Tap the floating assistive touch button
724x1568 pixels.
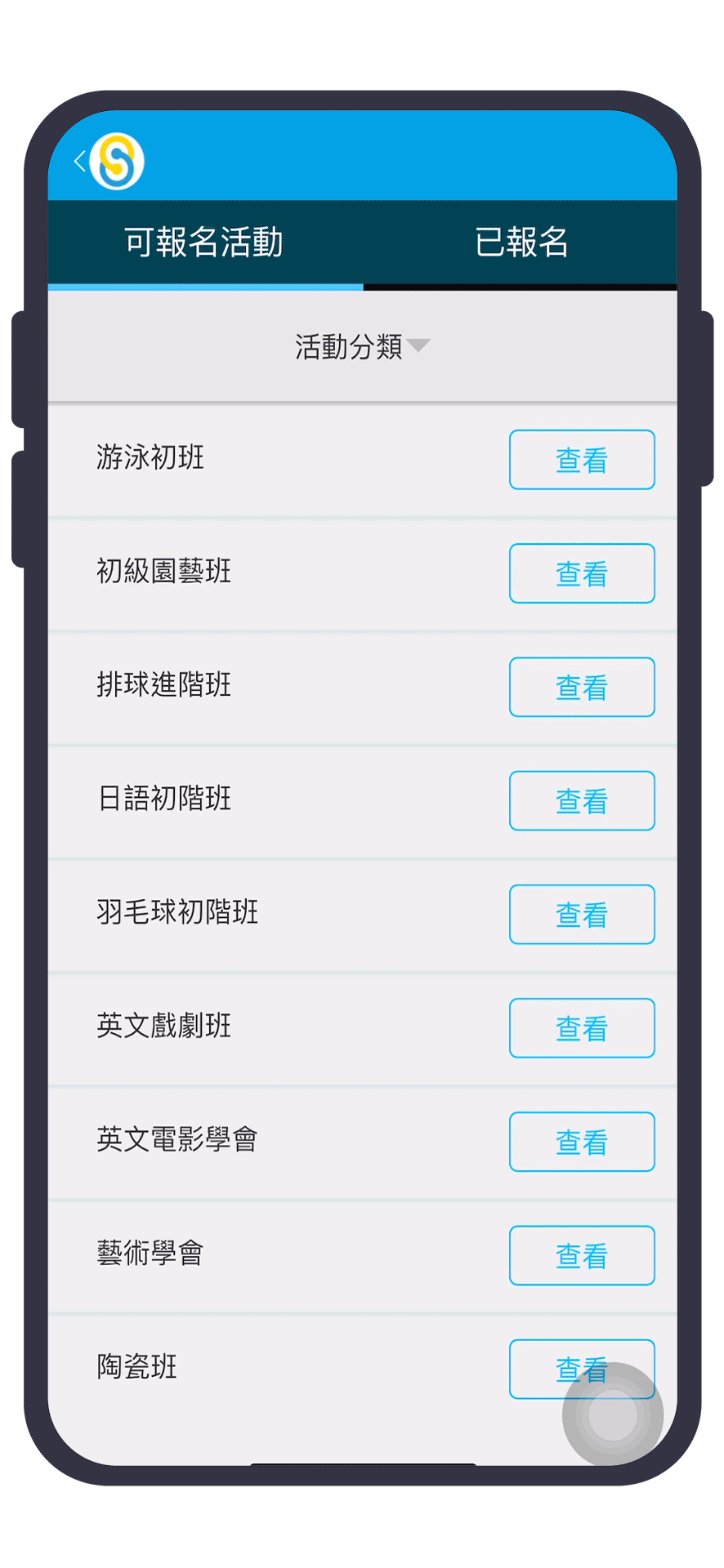tap(612, 1414)
